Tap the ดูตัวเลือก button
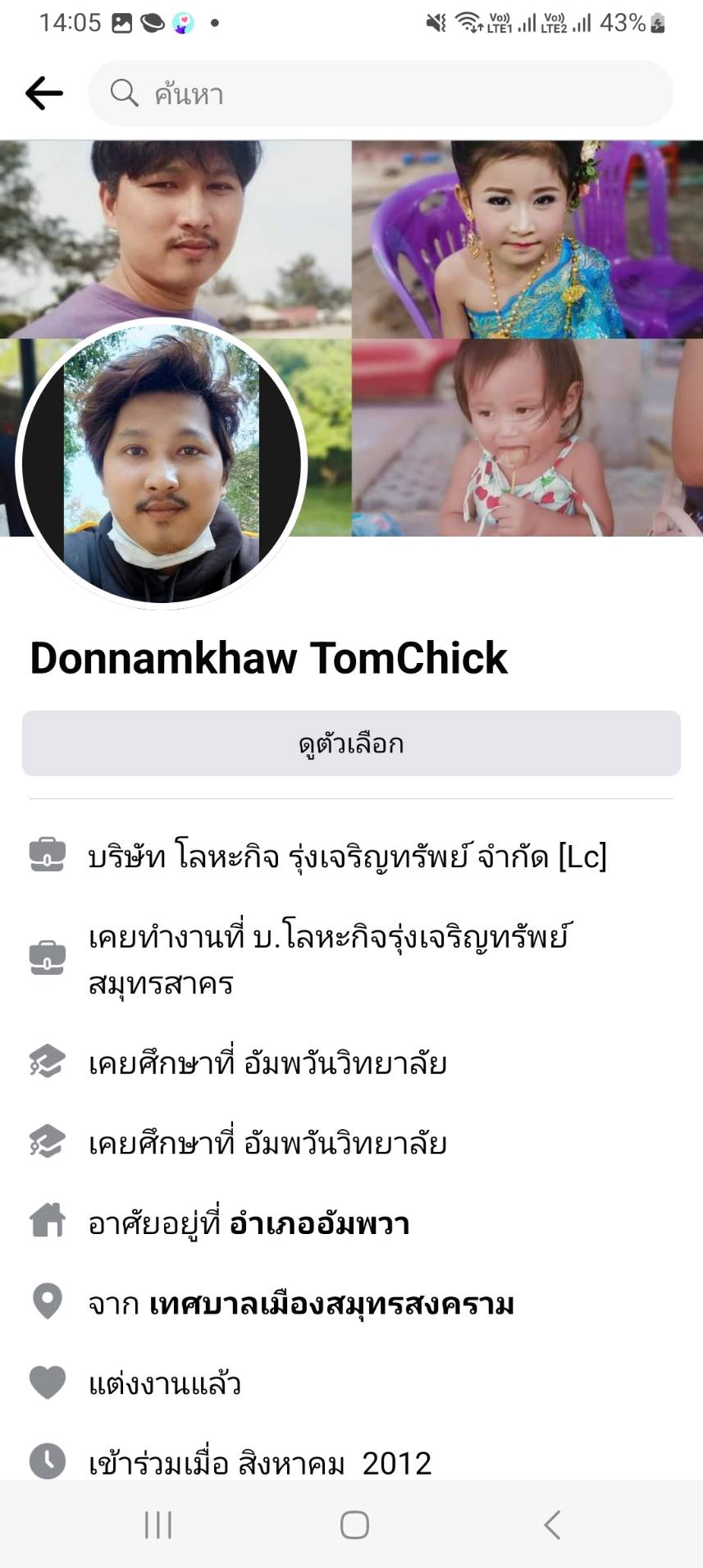The image size is (703, 1568). pyautogui.click(x=351, y=743)
